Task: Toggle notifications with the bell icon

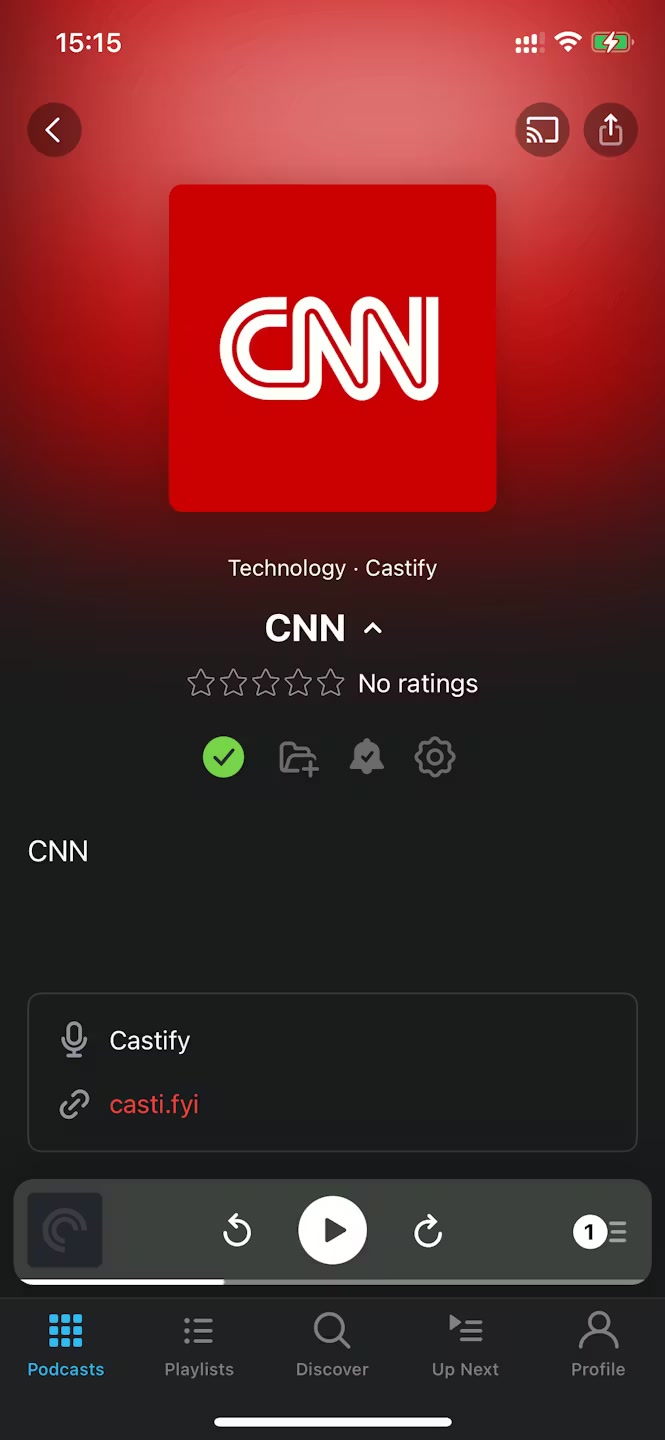Action: [x=366, y=757]
